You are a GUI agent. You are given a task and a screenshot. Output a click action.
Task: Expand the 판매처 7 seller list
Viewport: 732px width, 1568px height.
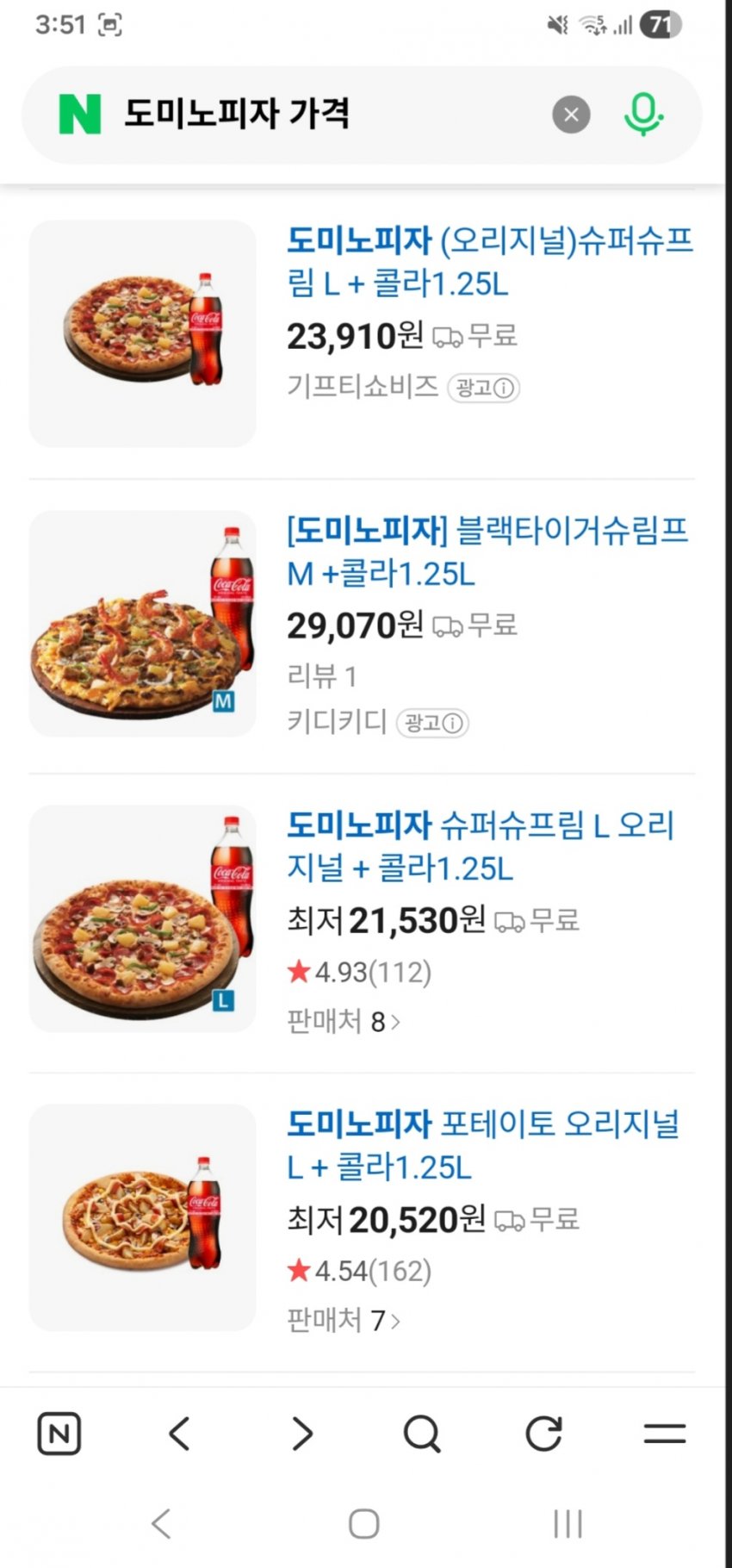pyautogui.click(x=344, y=1320)
